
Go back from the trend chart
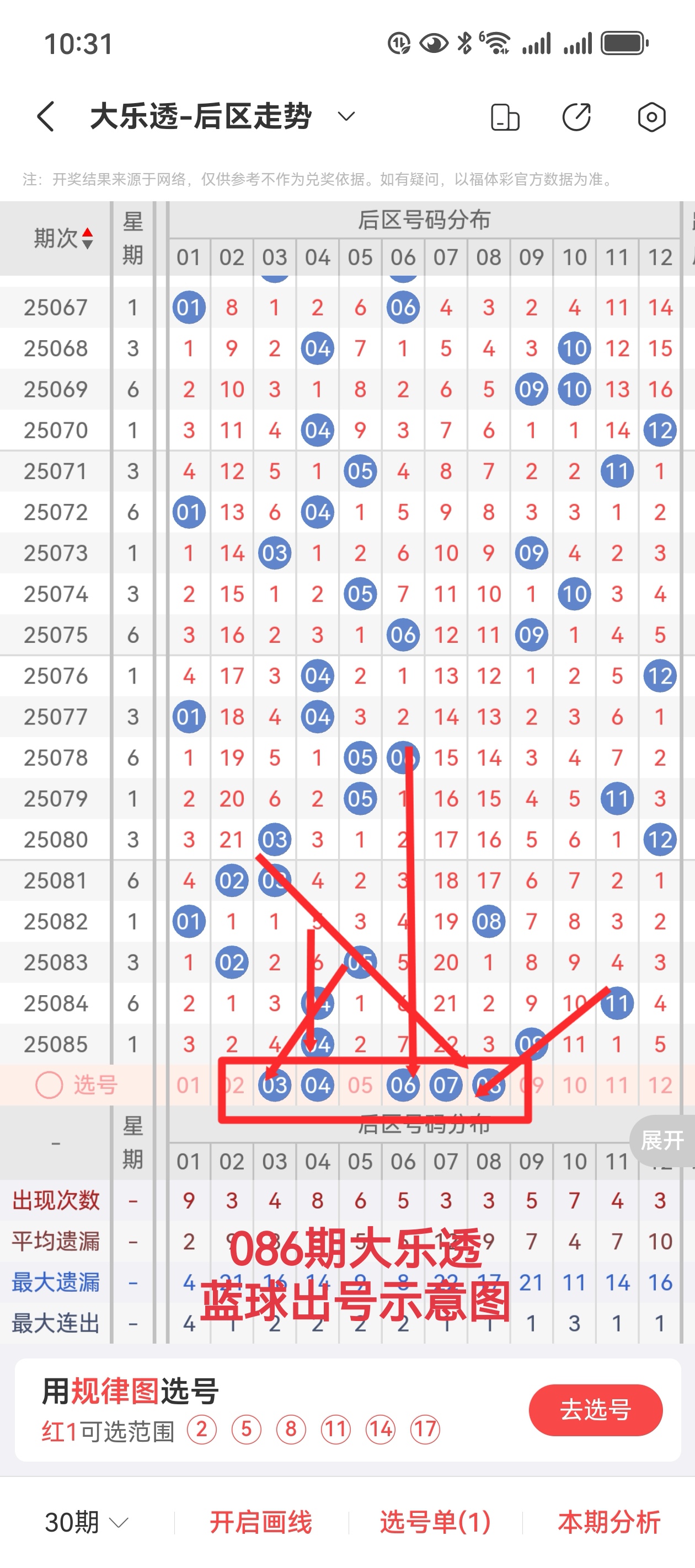[x=46, y=116]
